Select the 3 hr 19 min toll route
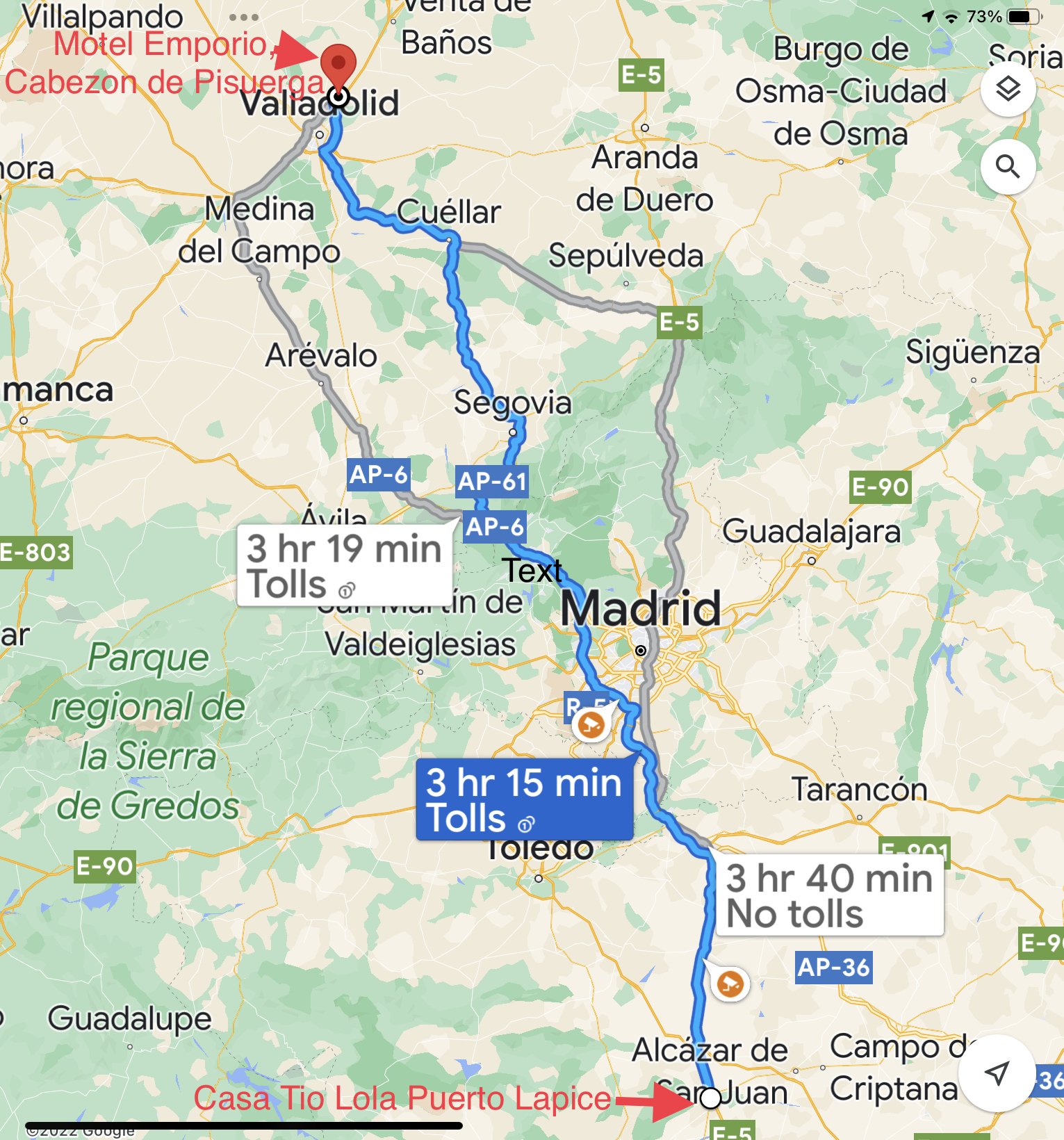Viewport: 1064px width, 1140px height. tap(345, 566)
